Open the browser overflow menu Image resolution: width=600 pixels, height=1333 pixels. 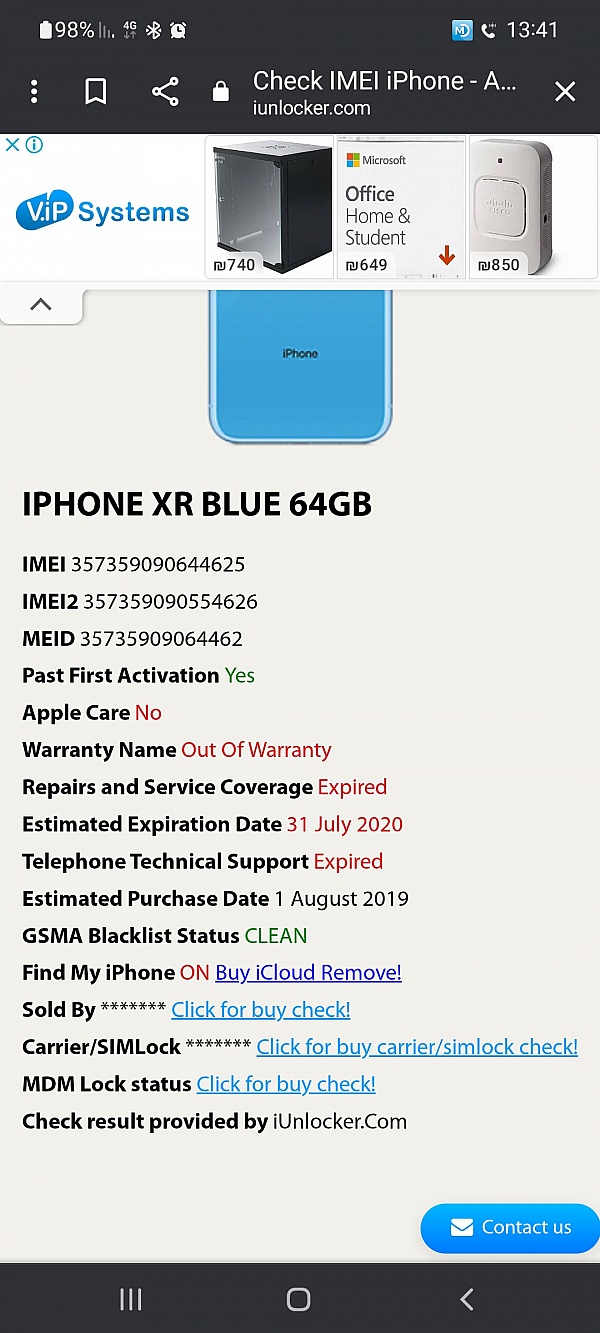coord(34,93)
